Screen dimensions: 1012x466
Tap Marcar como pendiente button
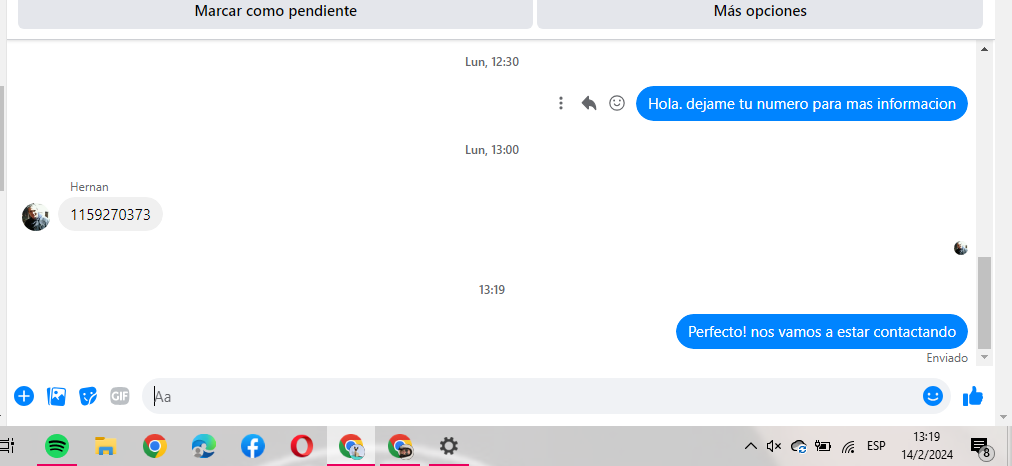[x=275, y=12]
